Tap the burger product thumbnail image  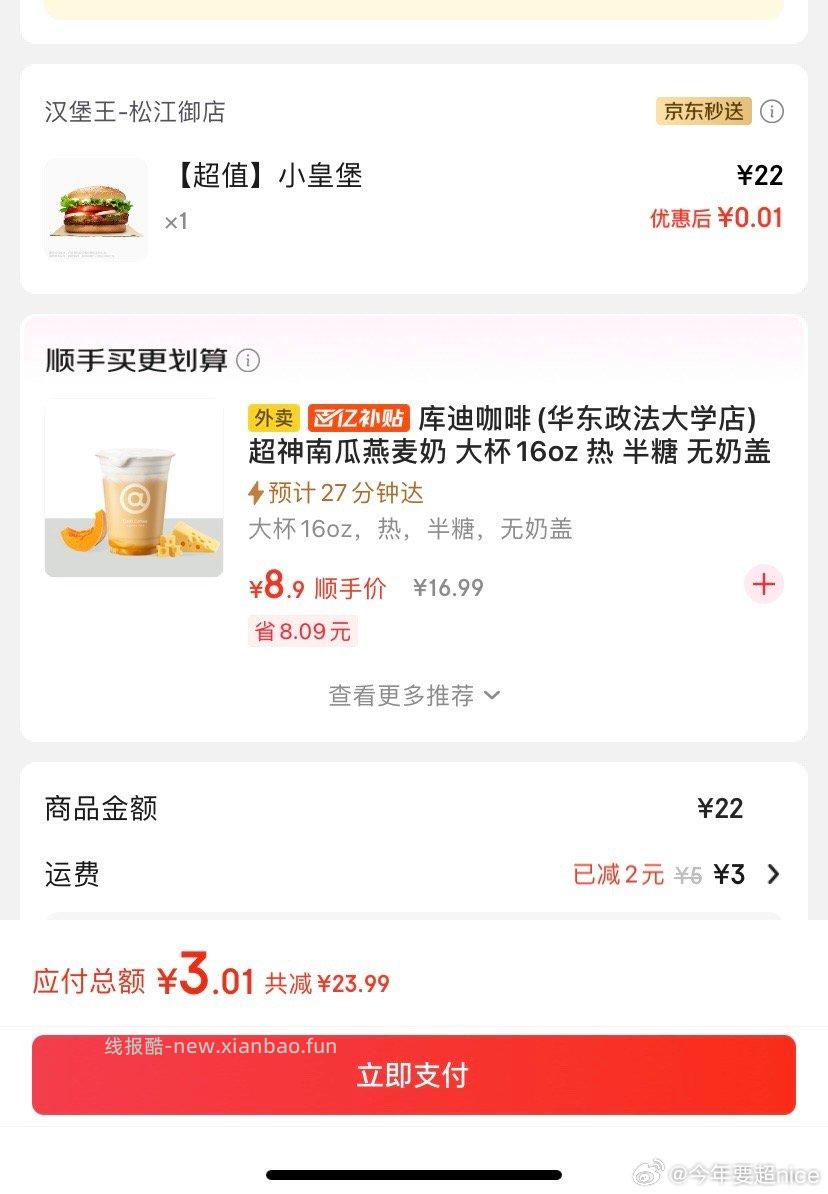pyautogui.click(x=95, y=208)
